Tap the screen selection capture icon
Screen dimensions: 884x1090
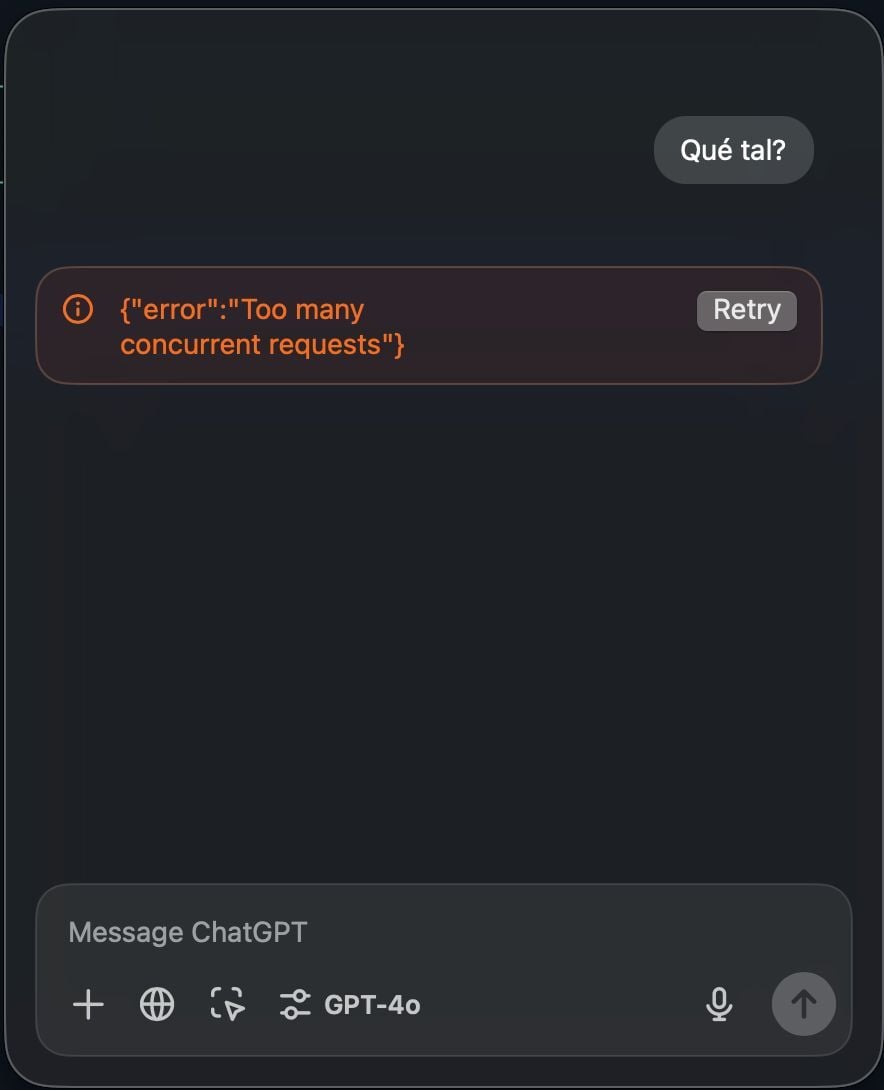pyautogui.click(x=227, y=1004)
